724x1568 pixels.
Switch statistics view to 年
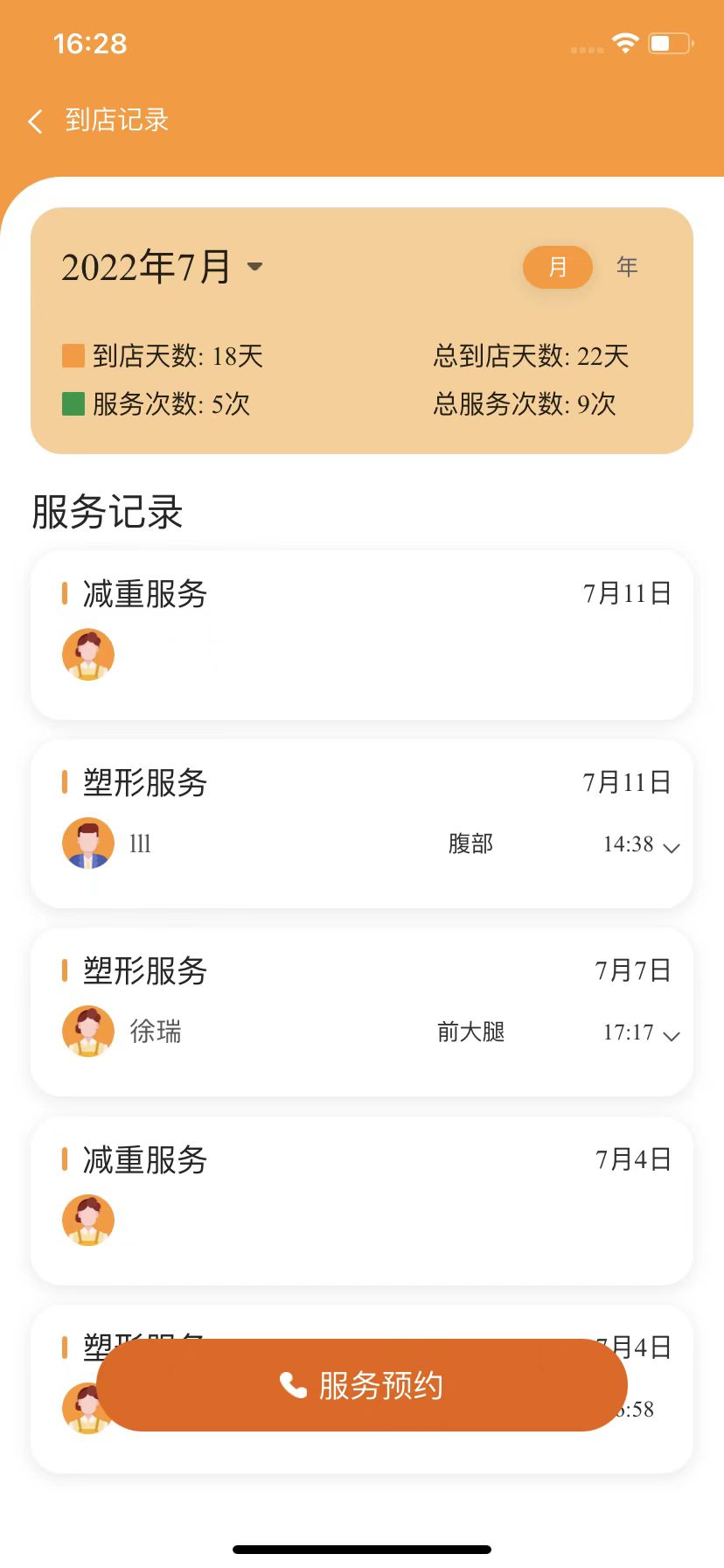[x=627, y=267]
